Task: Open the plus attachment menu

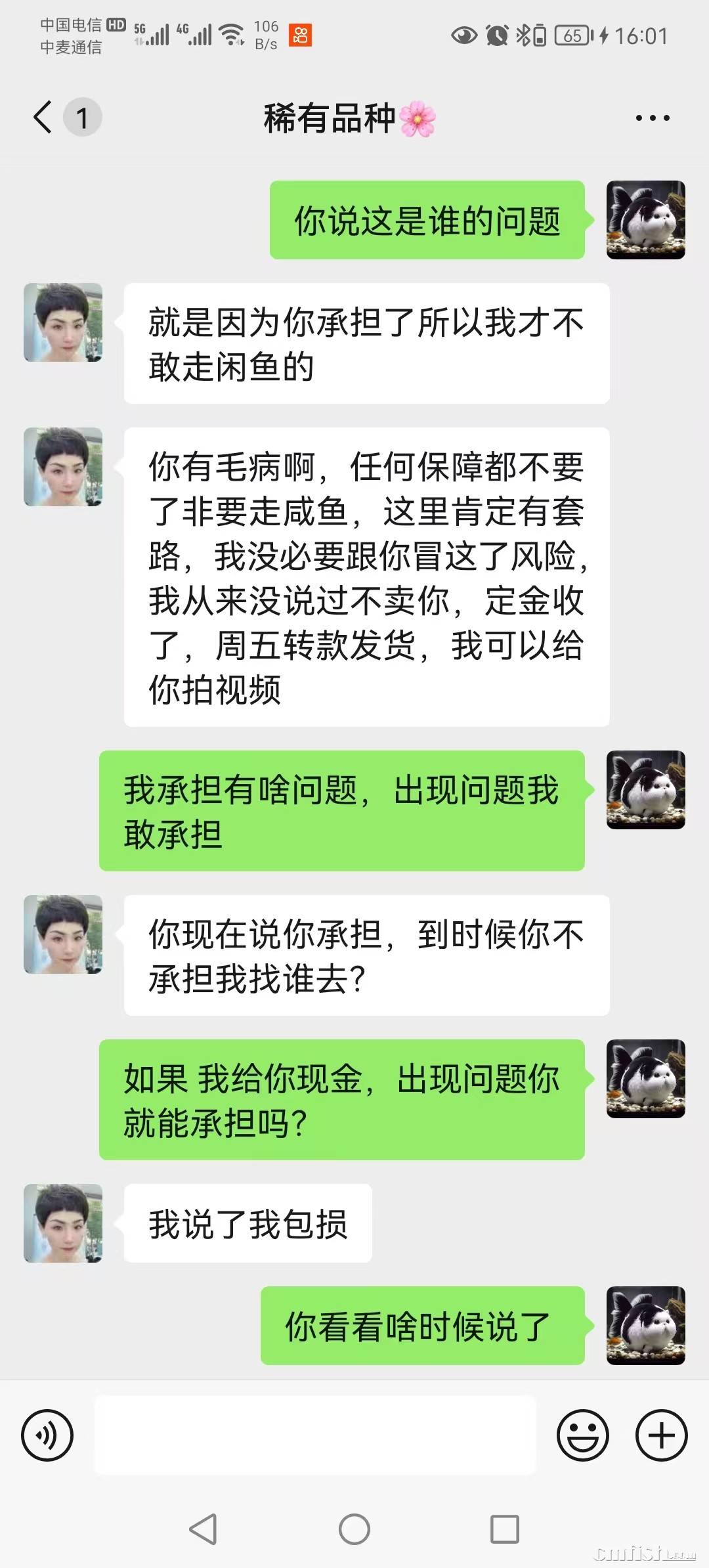Action: [x=661, y=1435]
